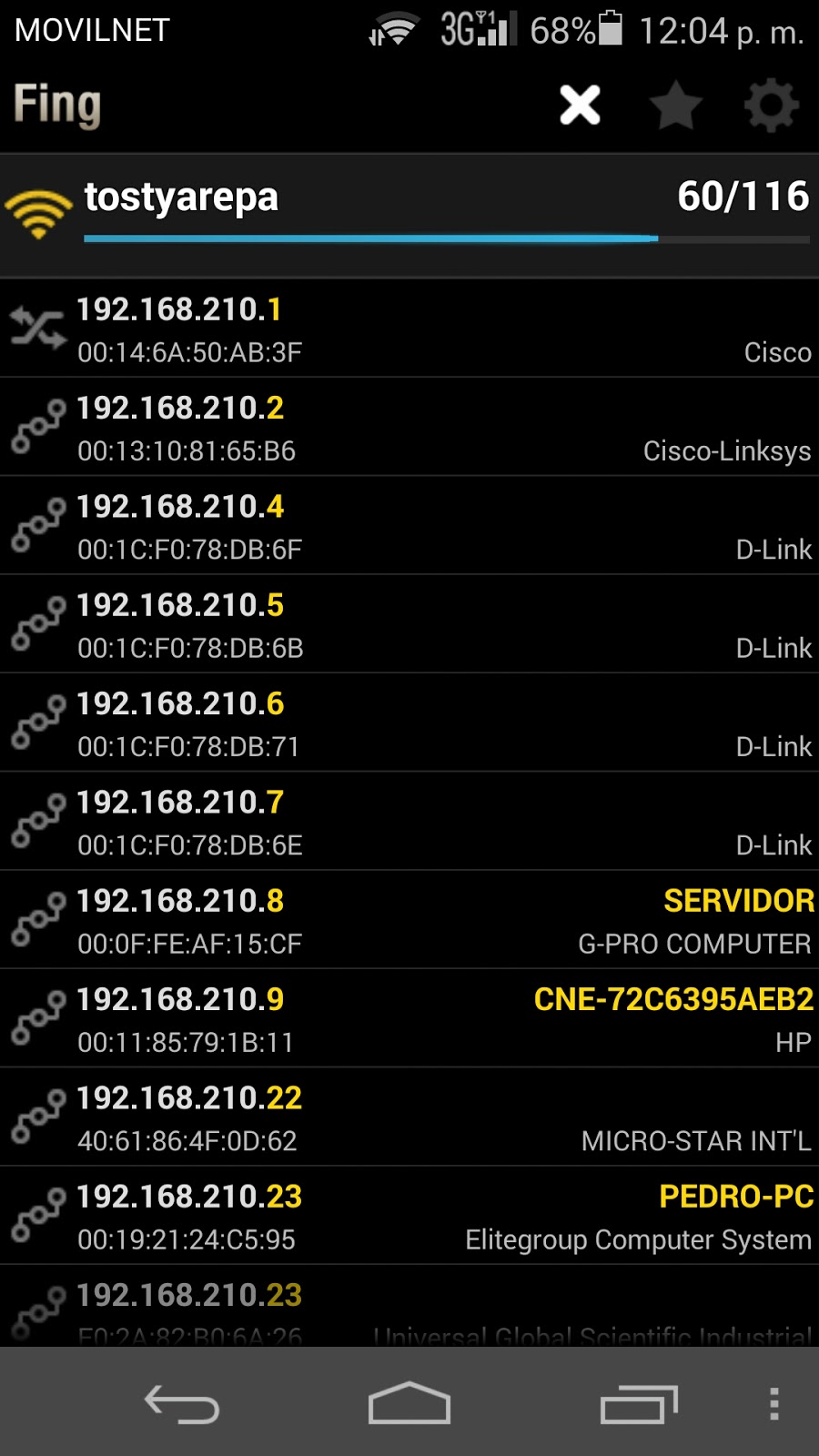Open device 192.168.210.2 Cisco-Linksys
The width and height of the screenshot is (819, 1456).
click(x=409, y=427)
